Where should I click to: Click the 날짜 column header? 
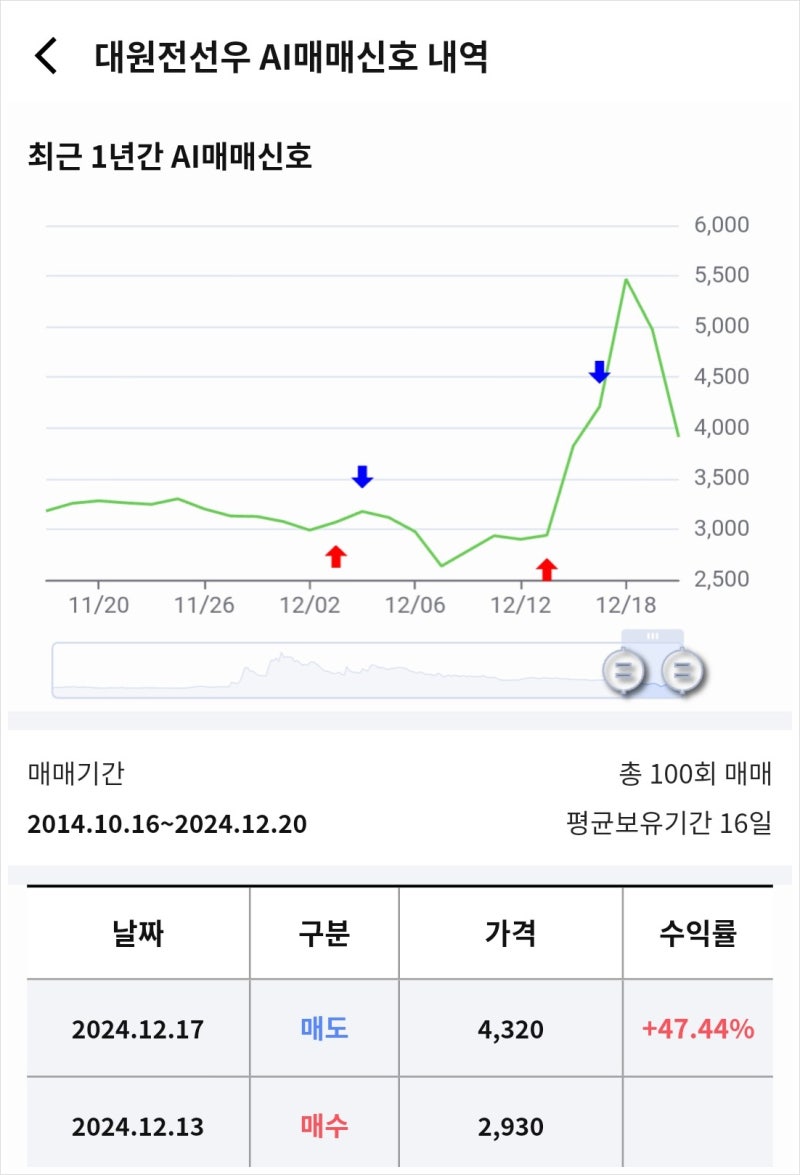point(137,933)
